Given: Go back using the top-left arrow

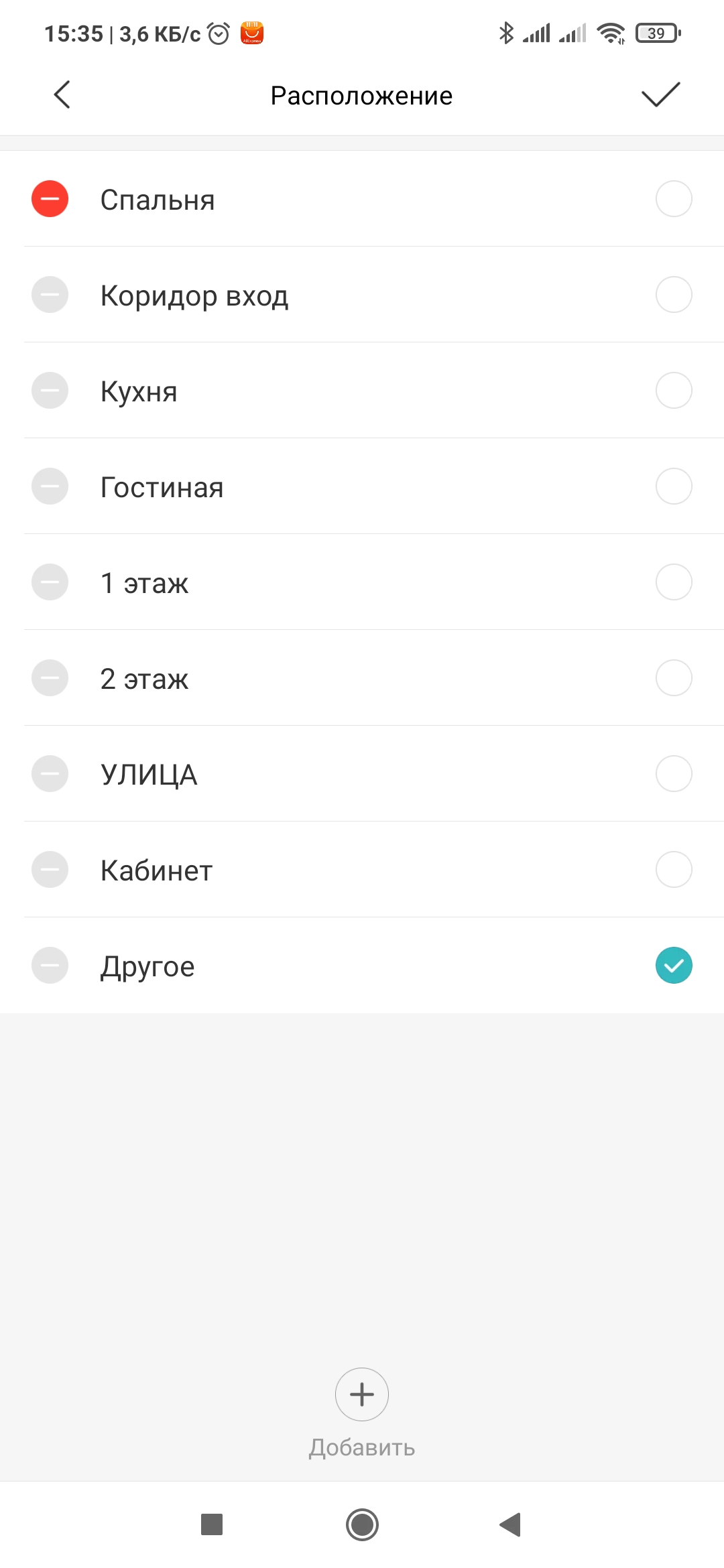Looking at the screenshot, I should tap(62, 94).
